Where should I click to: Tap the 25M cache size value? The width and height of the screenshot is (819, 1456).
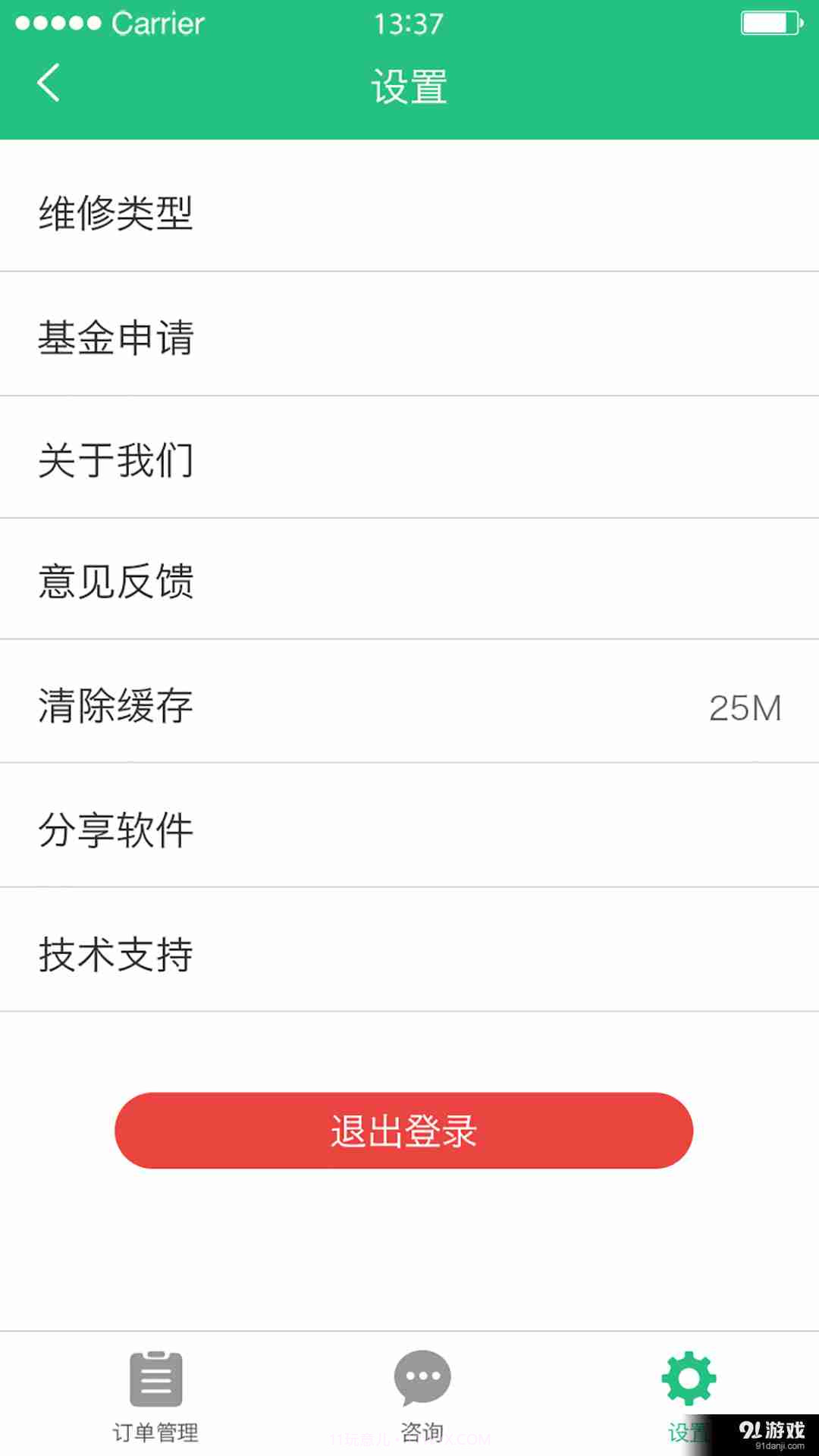click(746, 708)
